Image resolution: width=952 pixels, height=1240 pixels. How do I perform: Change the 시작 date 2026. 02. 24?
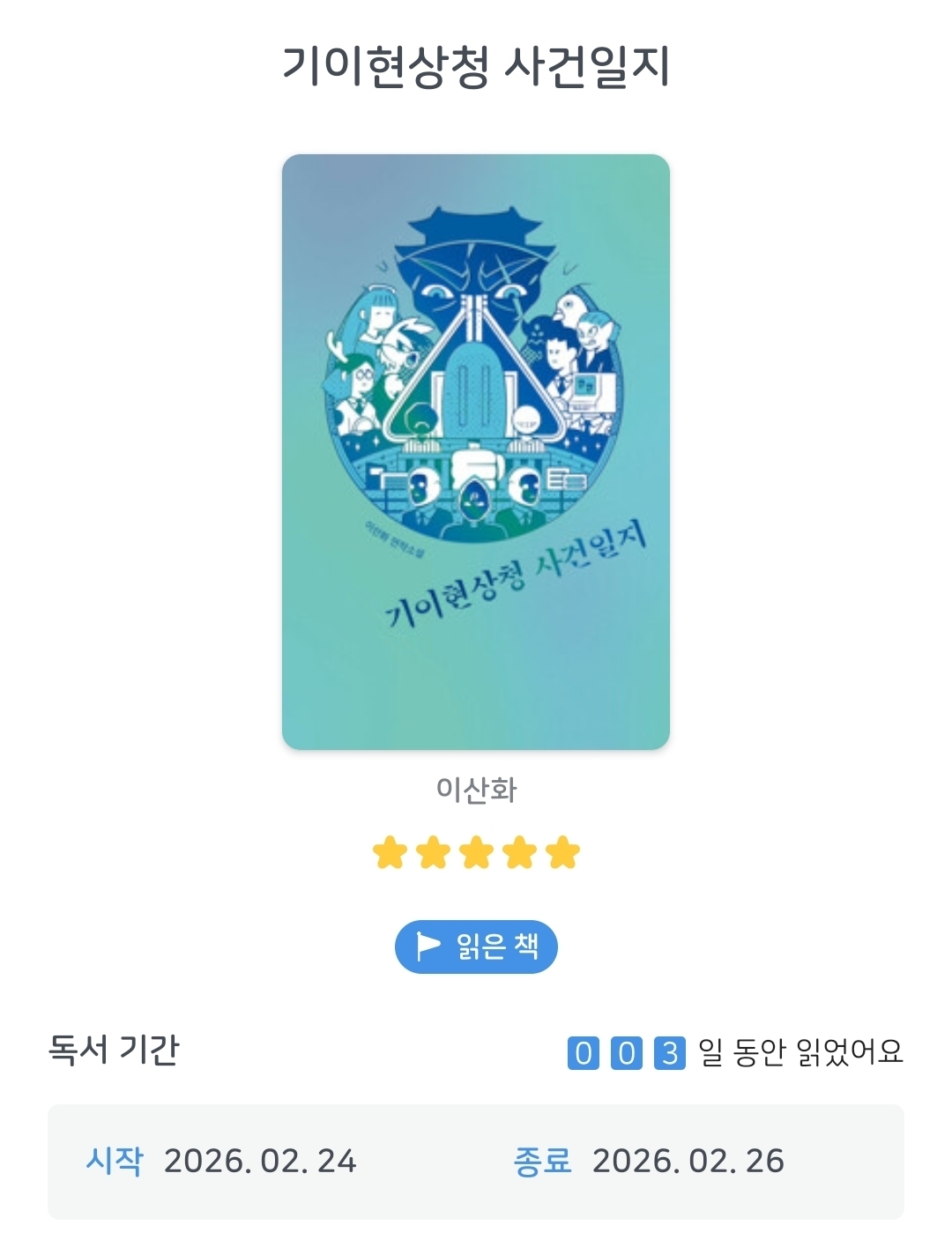click(x=259, y=1161)
